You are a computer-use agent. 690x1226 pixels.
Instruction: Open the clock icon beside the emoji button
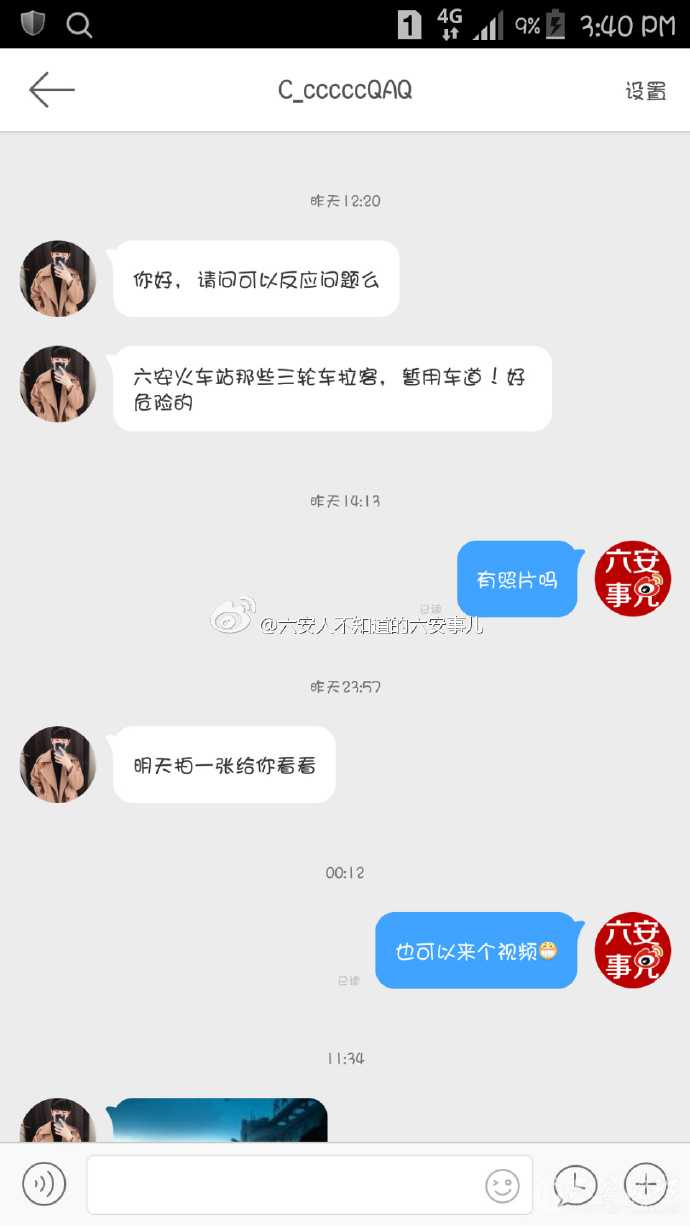click(576, 1185)
